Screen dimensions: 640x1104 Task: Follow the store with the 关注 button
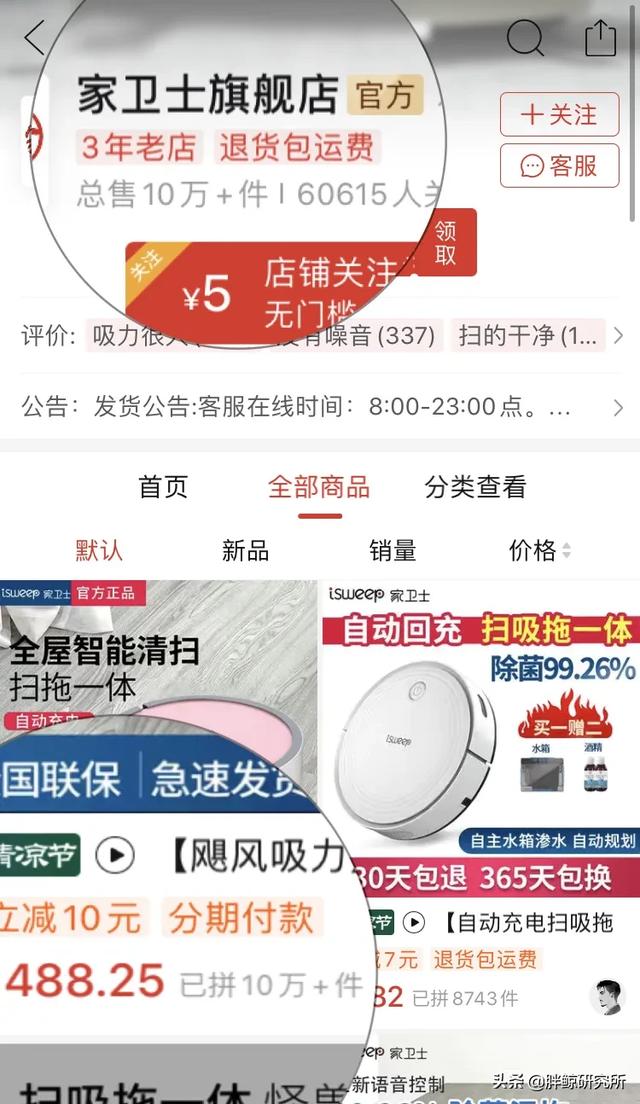(560, 114)
